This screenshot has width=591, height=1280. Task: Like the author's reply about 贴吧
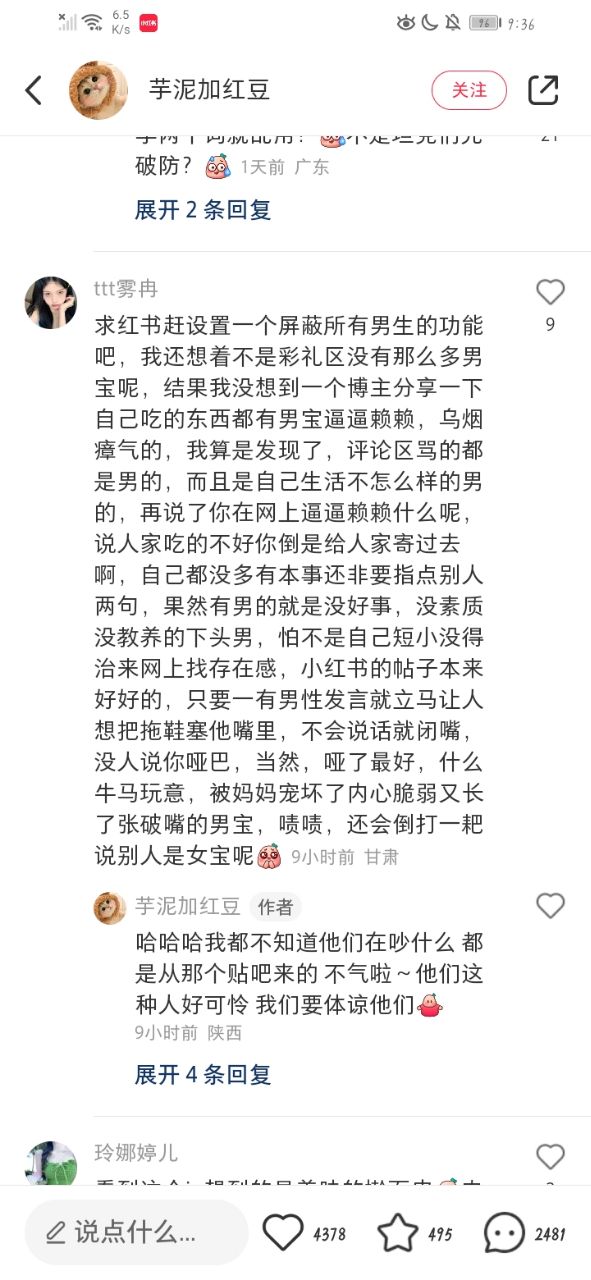coord(550,906)
